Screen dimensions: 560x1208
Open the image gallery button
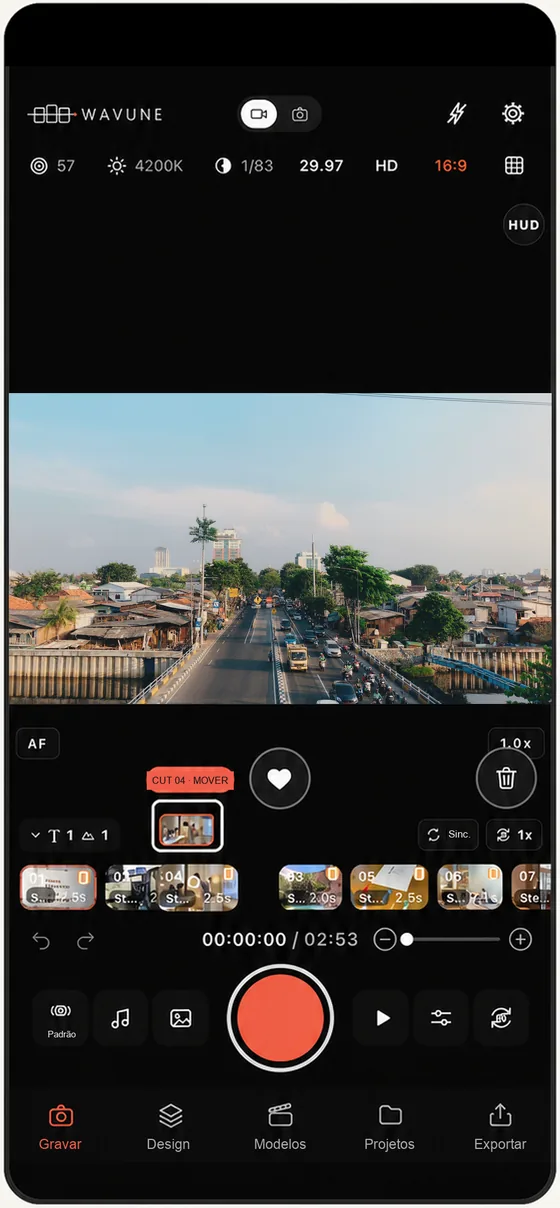tap(181, 1018)
